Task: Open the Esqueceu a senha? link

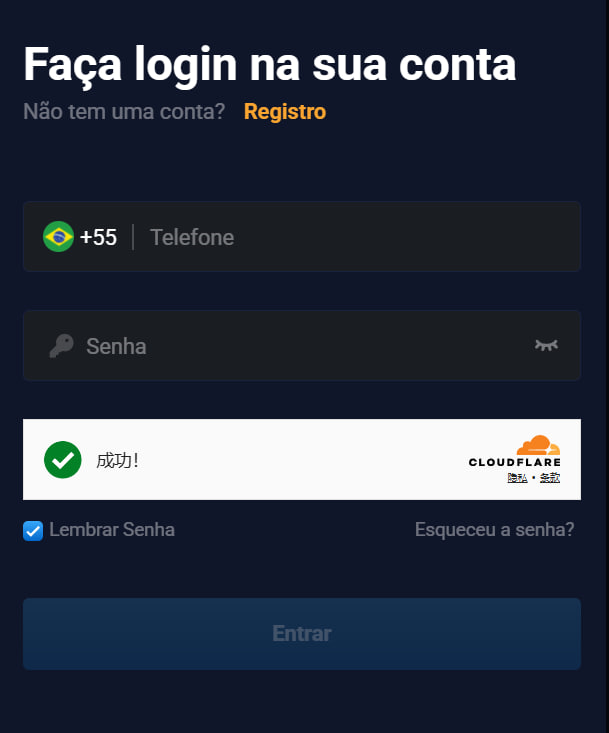Action: 494,529
